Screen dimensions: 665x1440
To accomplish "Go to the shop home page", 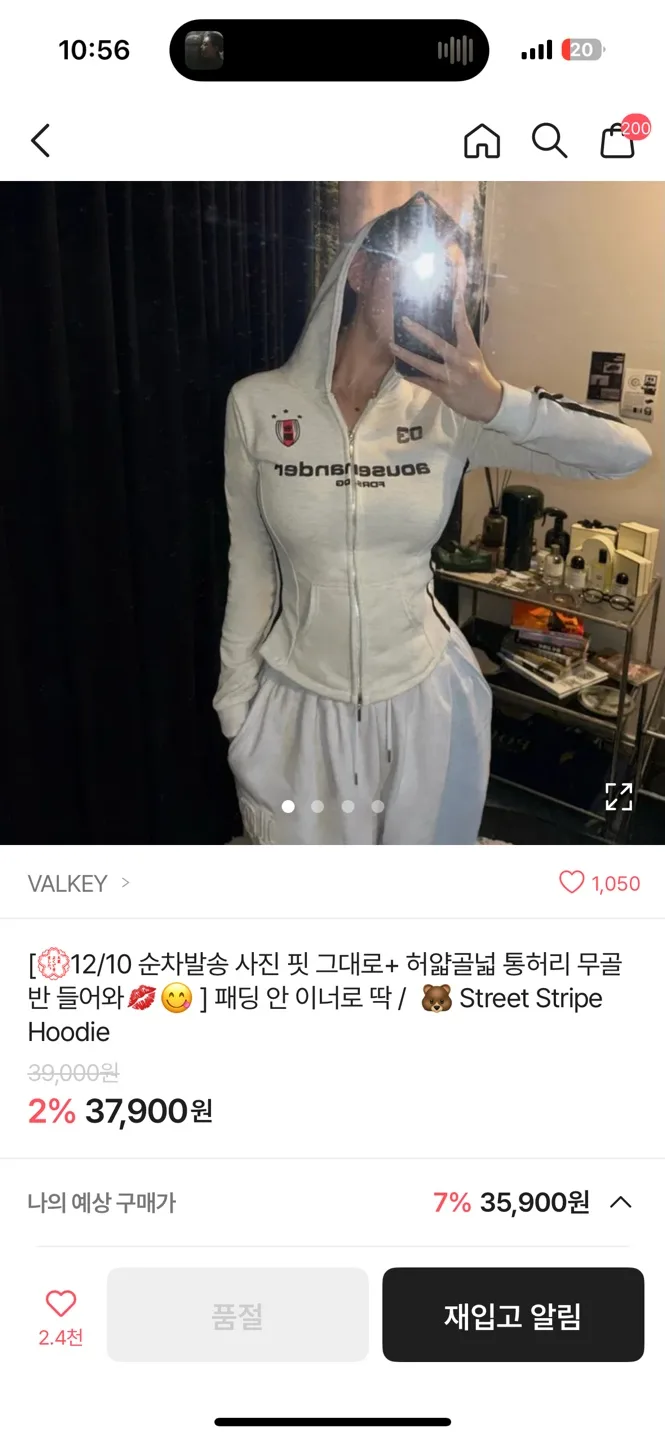I will pos(482,141).
